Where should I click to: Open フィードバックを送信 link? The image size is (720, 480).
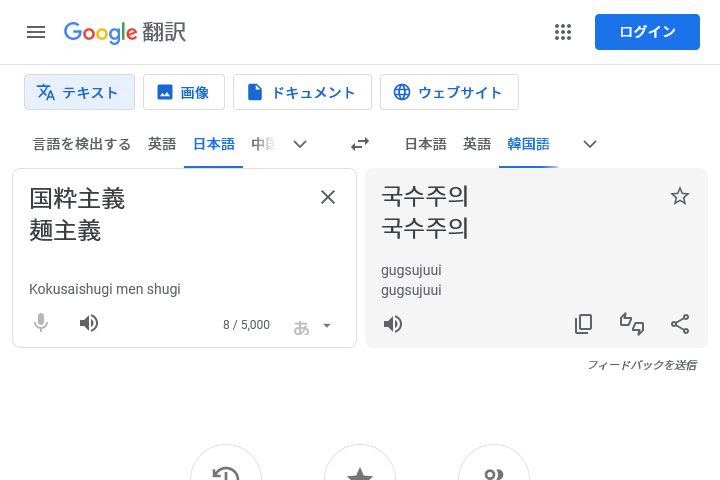641,365
